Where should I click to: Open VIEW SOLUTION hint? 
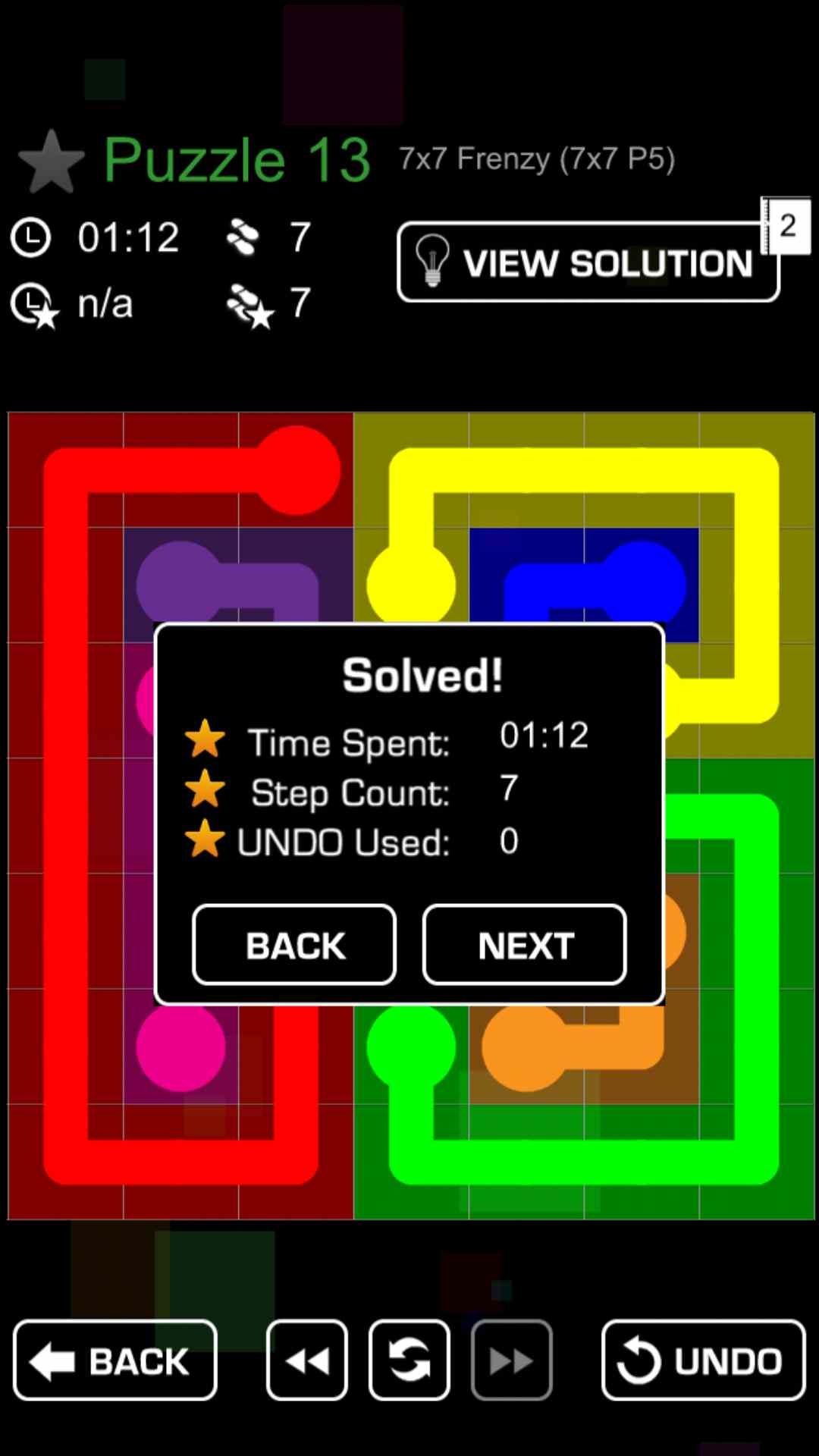(x=588, y=262)
